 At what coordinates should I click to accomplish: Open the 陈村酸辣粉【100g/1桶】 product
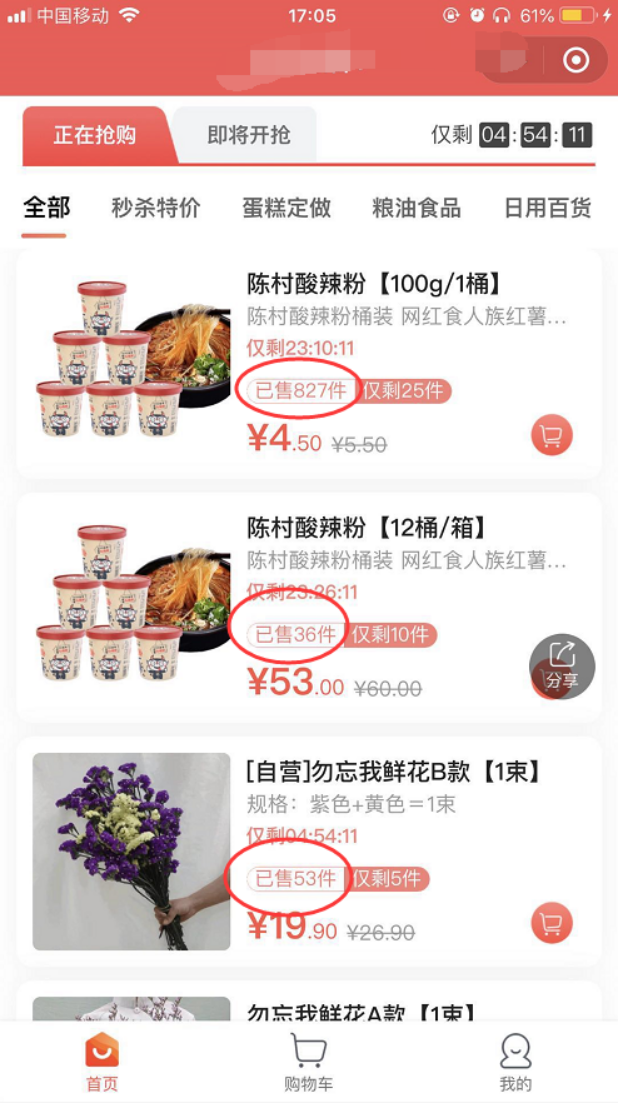tap(374, 283)
